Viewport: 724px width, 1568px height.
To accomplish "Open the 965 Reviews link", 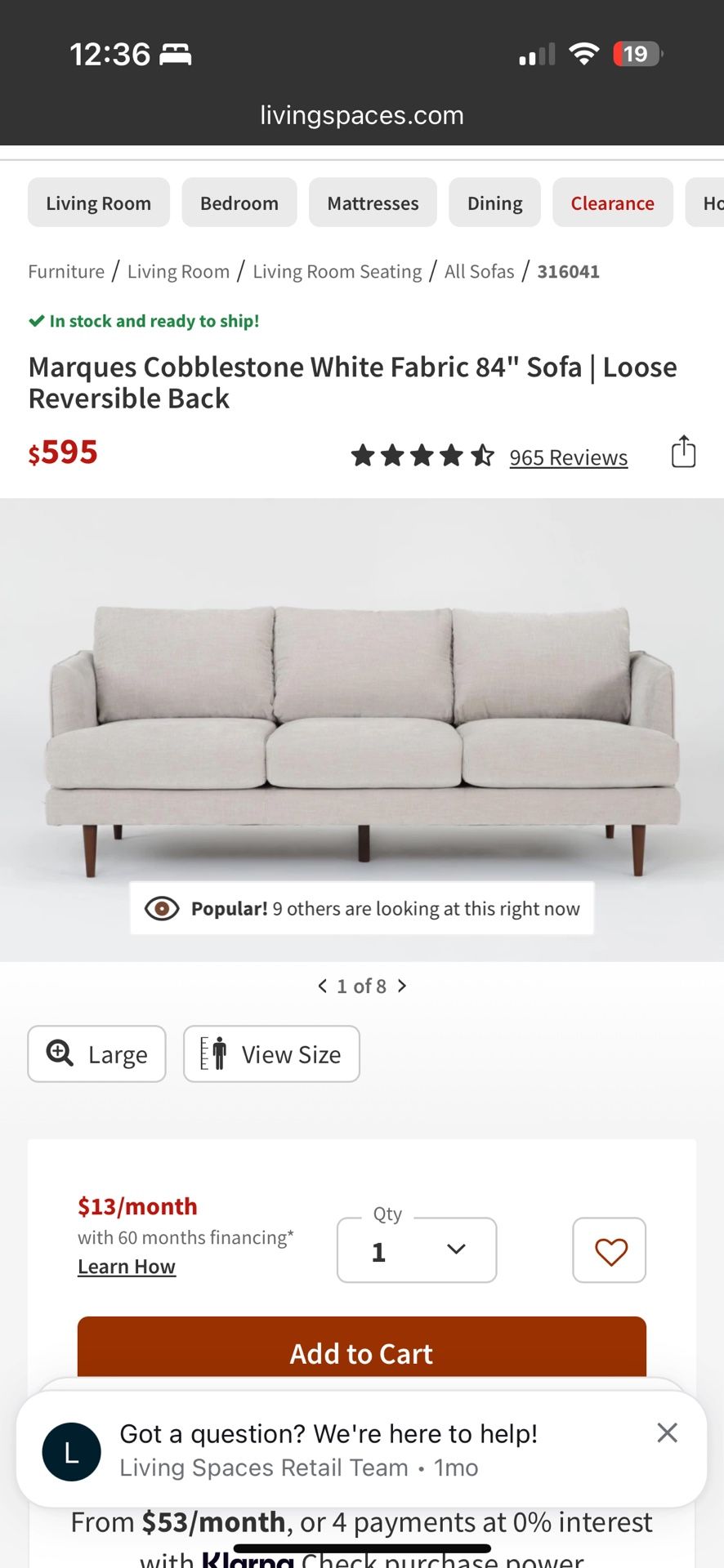I will [568, 457].
